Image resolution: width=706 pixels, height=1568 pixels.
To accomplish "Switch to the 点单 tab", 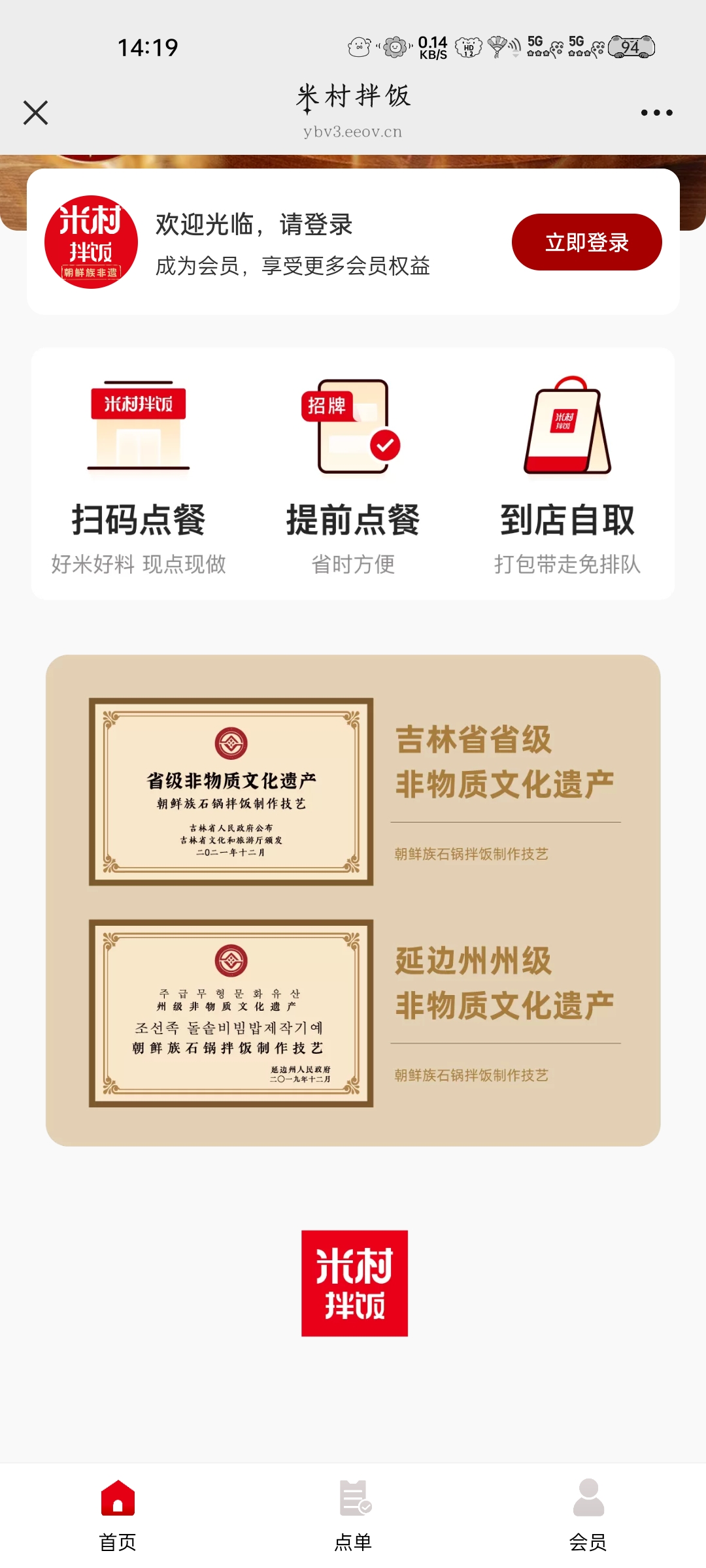I will [x=353, y=1514].
